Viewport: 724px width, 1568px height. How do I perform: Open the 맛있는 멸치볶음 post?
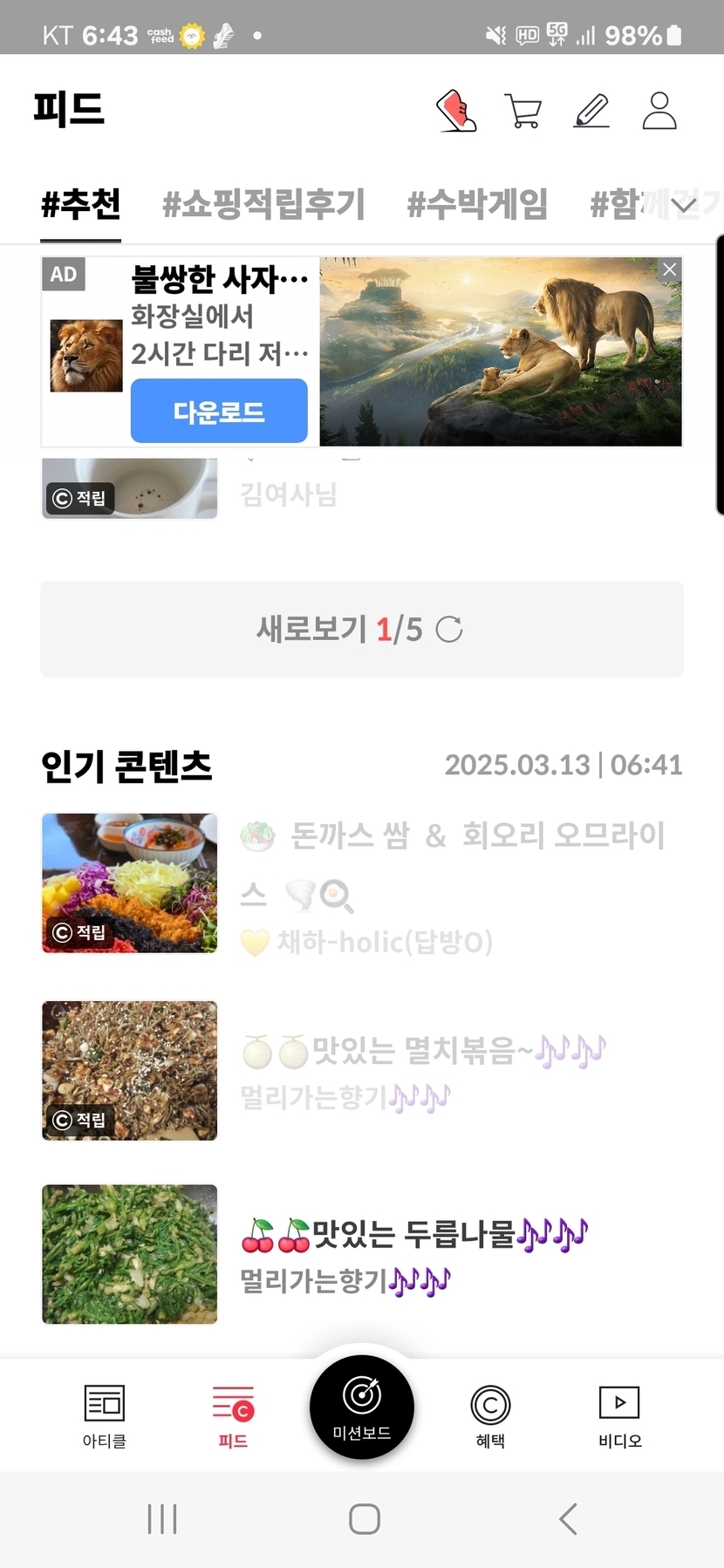pos(422,1052)
